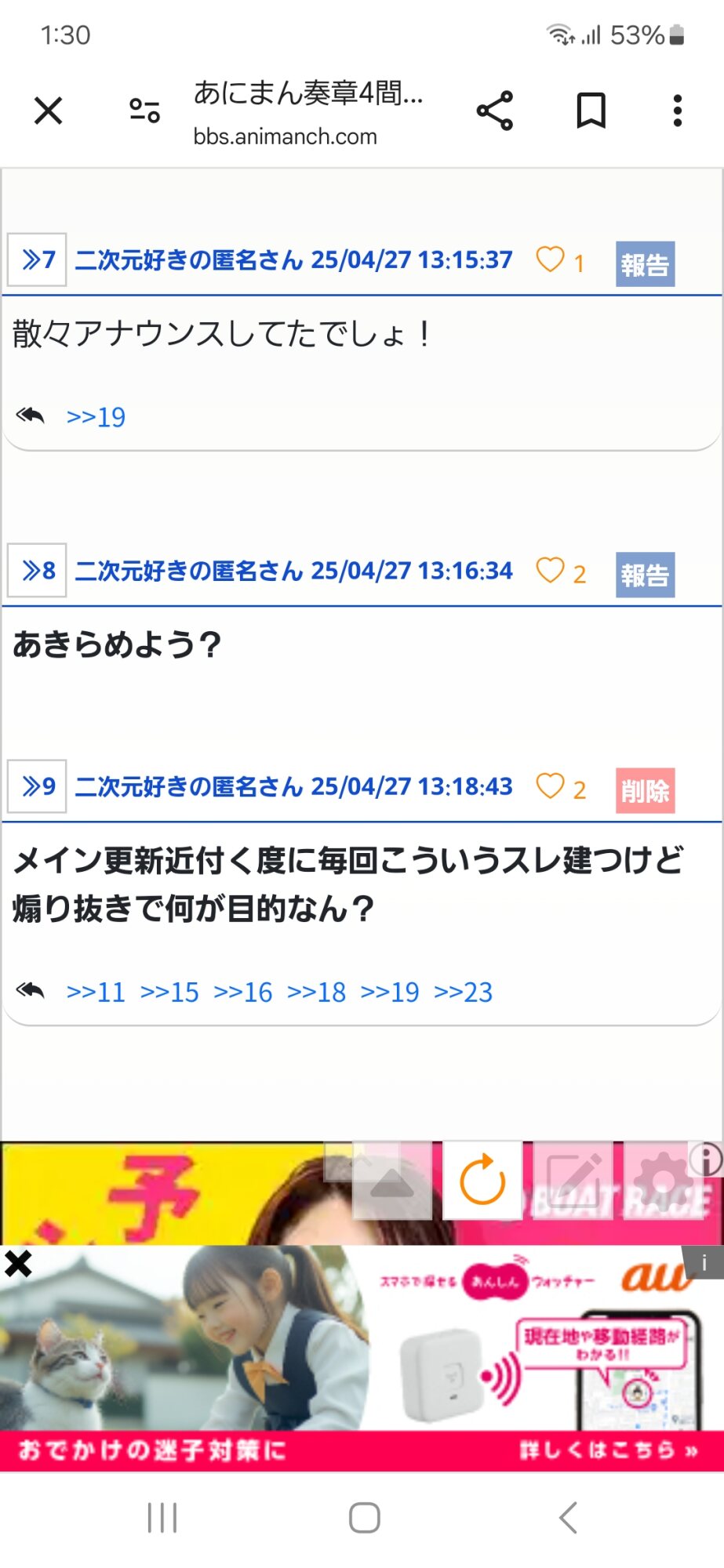The width and height of the screenshot is (724, 1568).
Task: Reload the thread with the orange refresh button
Action: coord(482,1180)
